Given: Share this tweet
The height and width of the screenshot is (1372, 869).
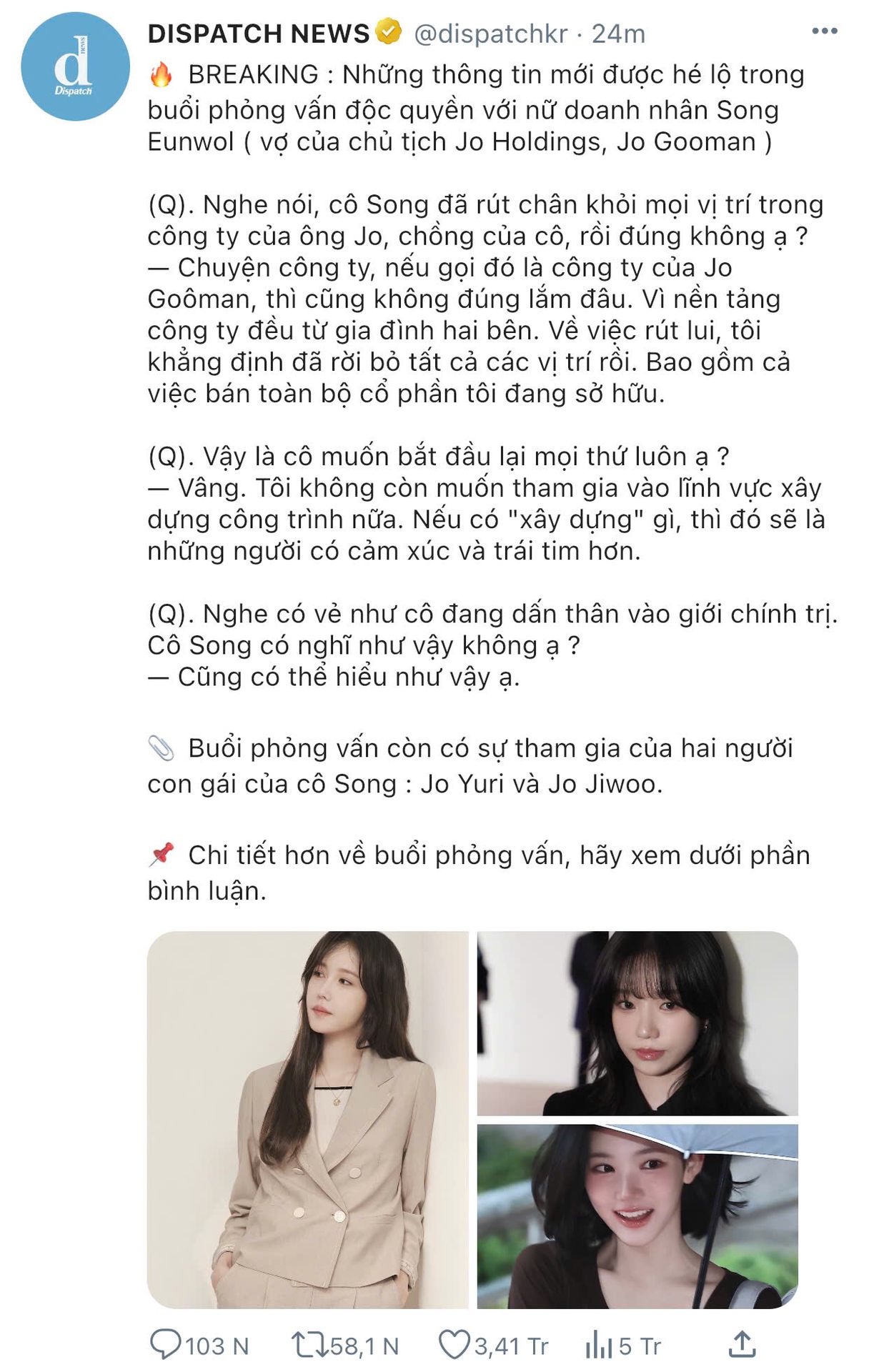Looking at the screenshot, I should [743, 1344].
